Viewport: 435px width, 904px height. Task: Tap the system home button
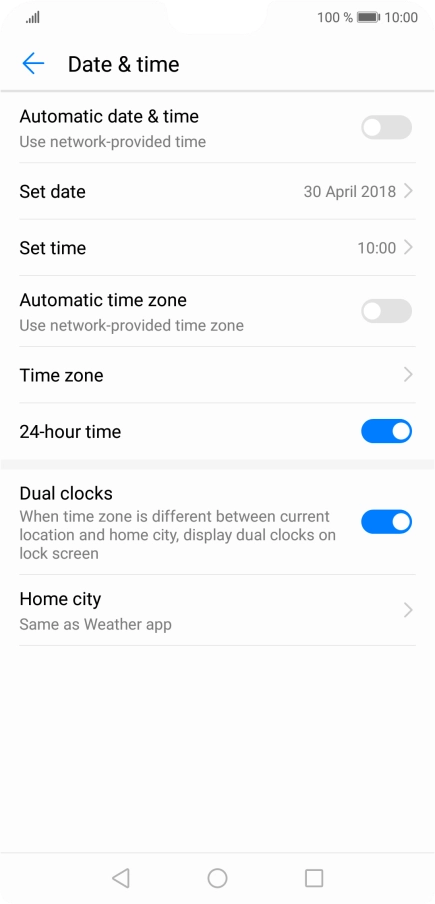(x=217, y=878)
